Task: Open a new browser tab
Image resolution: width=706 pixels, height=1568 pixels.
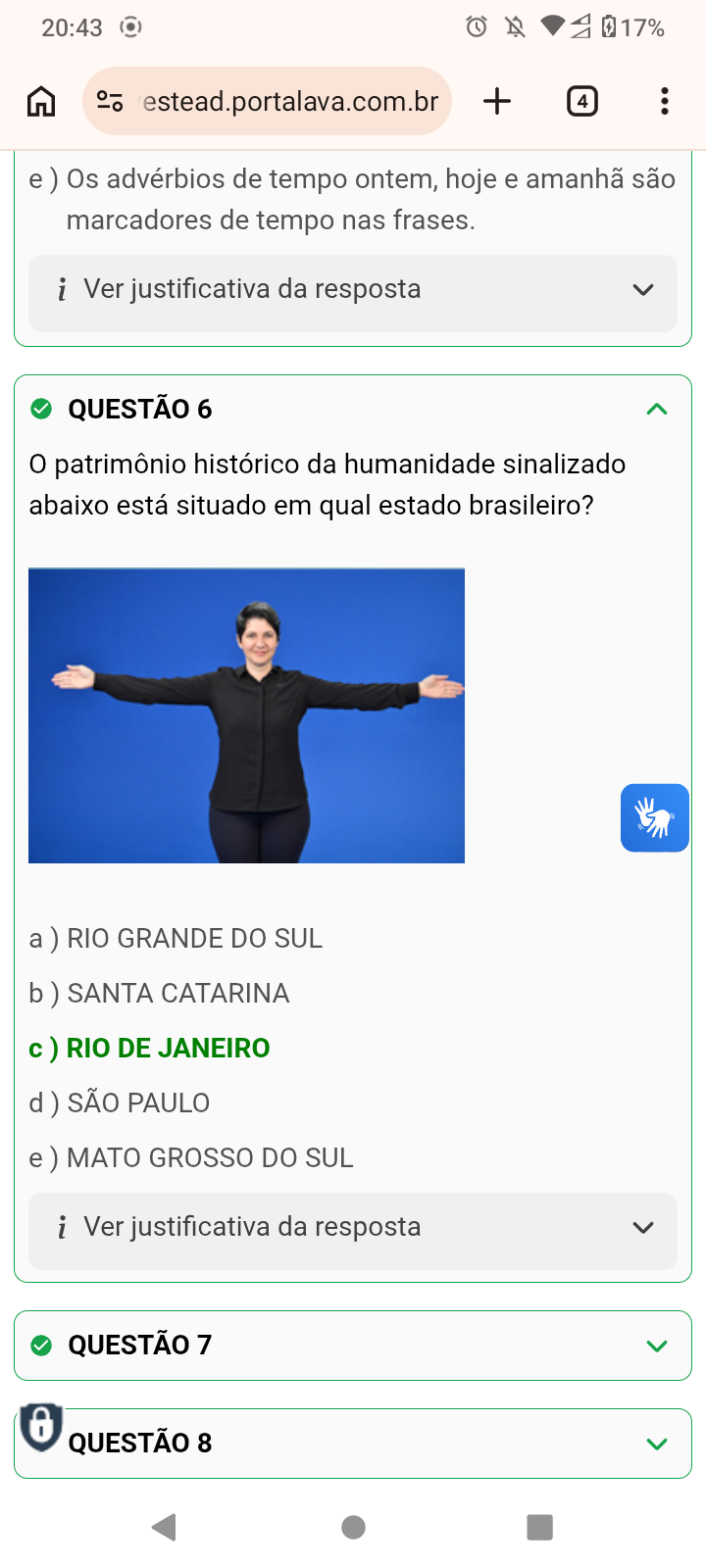Action: (497, 101)
